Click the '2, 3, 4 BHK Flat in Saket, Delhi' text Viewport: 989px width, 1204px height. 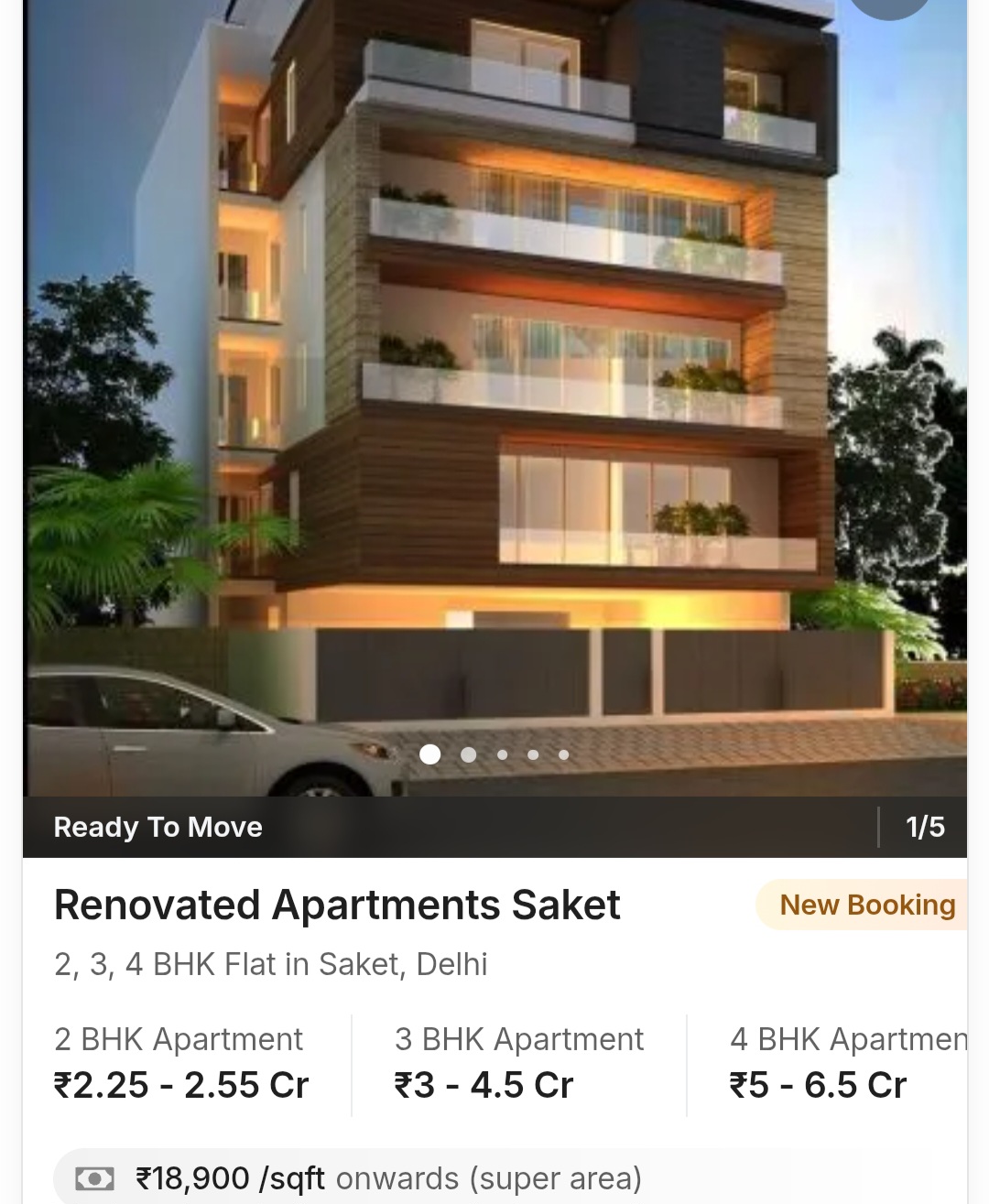271,963
